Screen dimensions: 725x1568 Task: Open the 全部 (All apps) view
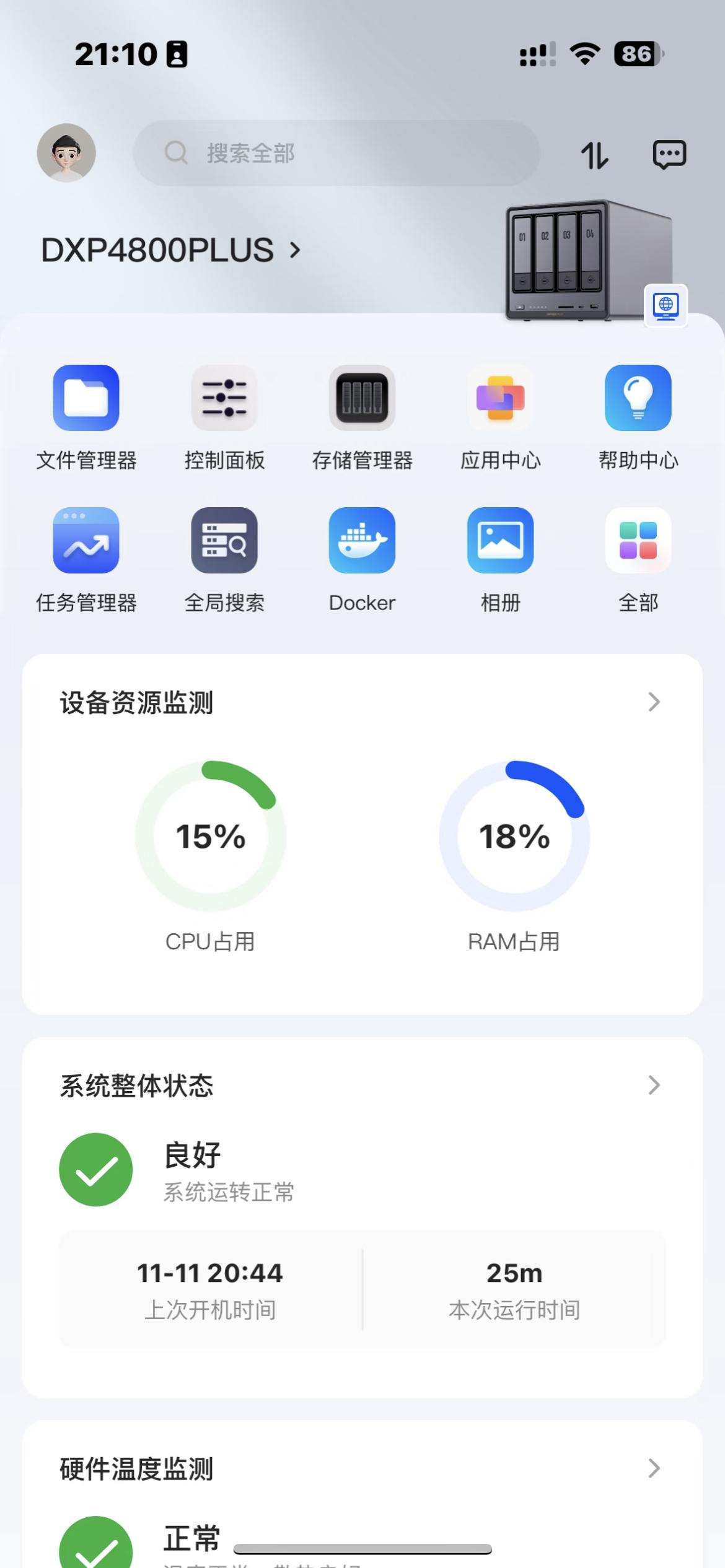click(x=638, y=540)
